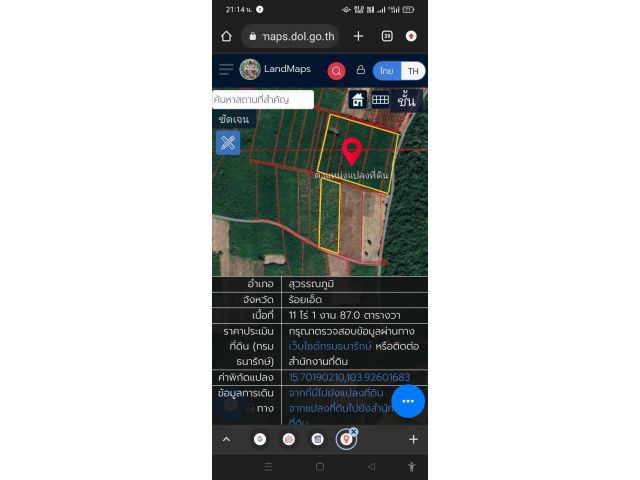
Task: Tap the padlock login icon
Action: click(360, 70)
